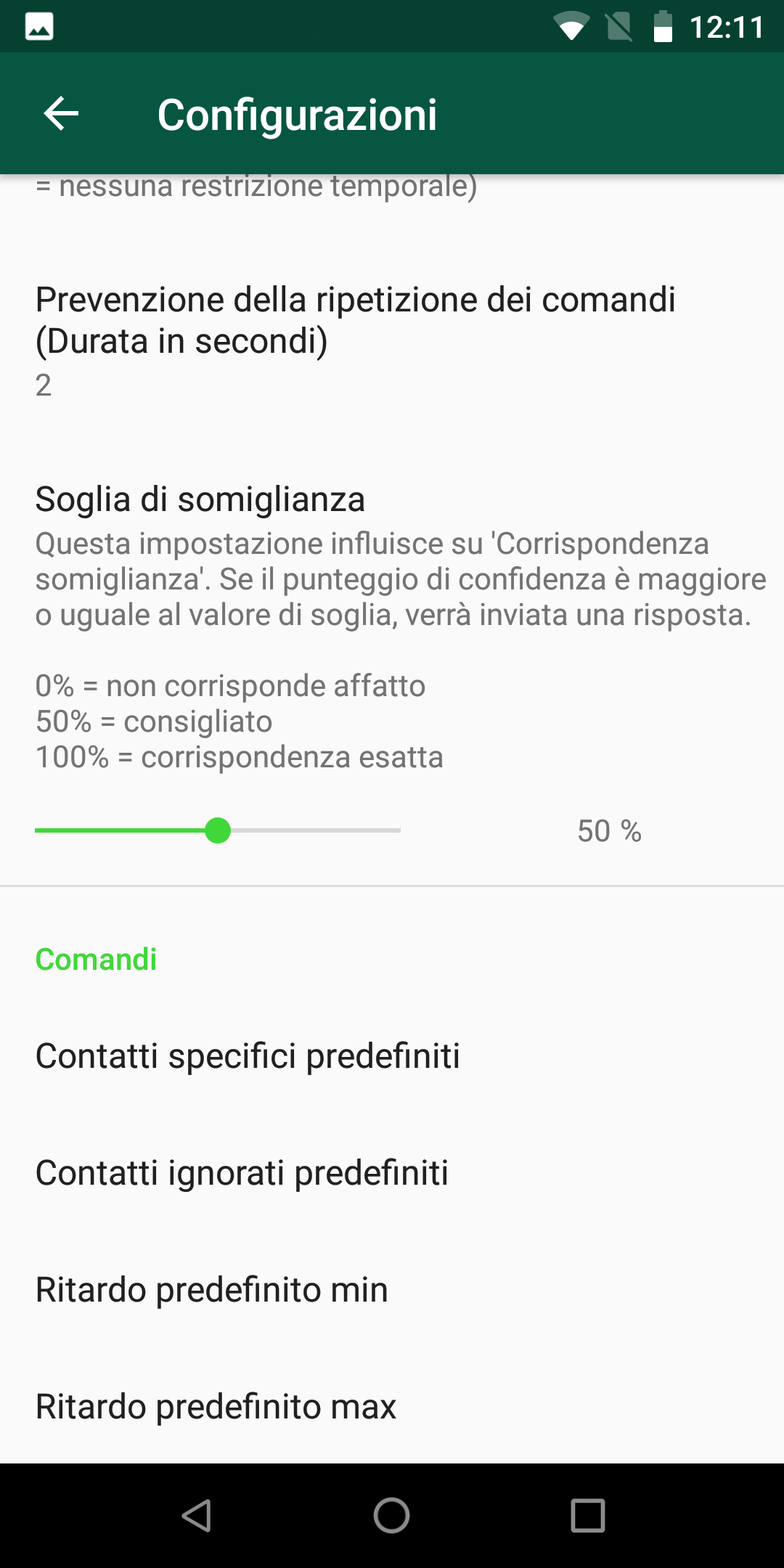Open Prevenzione della ripetizione dei comandi setting
This screenshot has height=1568, width=784.
tap(392, 341)
